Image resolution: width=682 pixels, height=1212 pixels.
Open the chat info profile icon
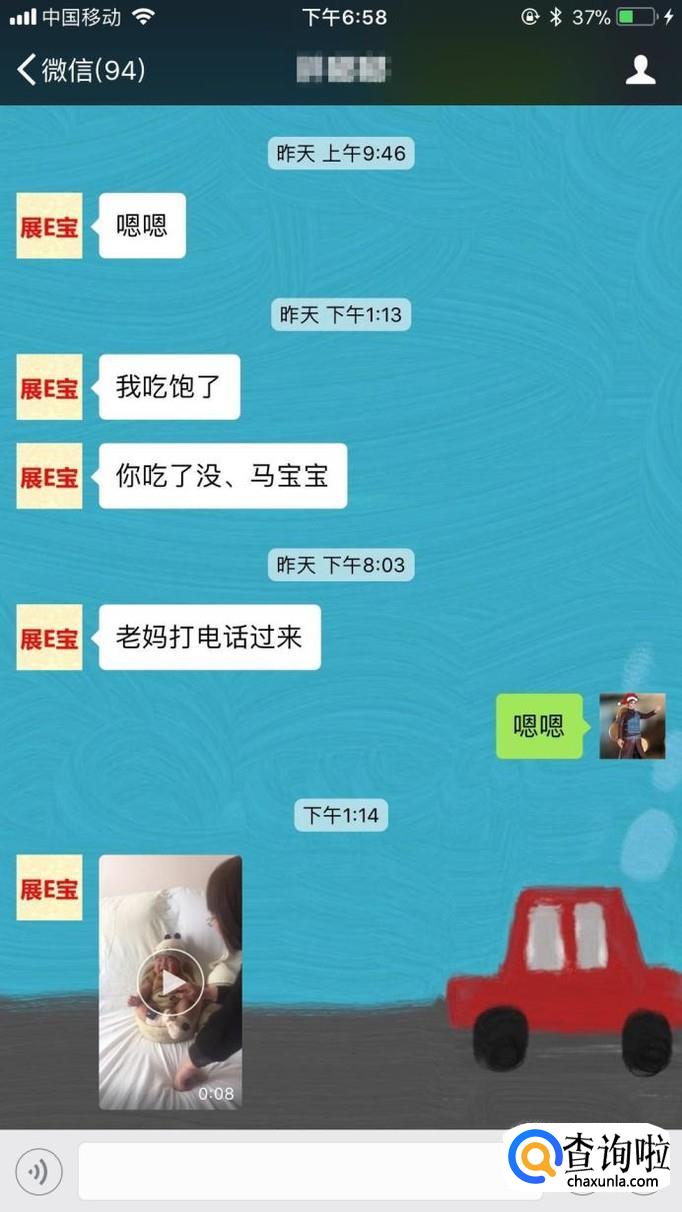coord(640,69)
